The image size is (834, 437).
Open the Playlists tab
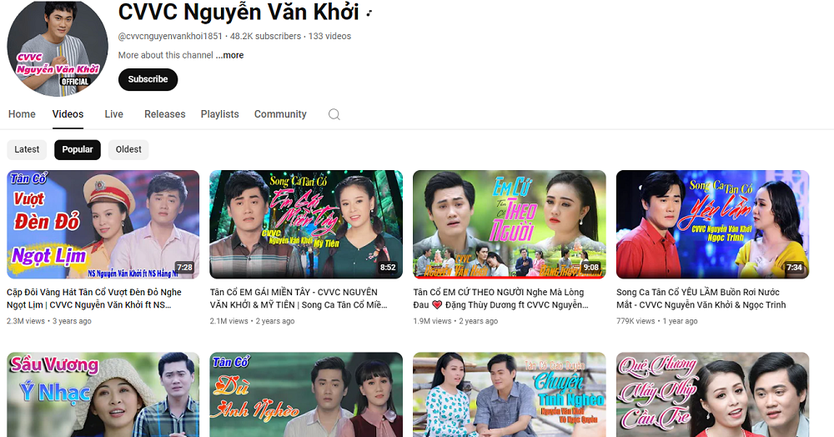[220, 114]
